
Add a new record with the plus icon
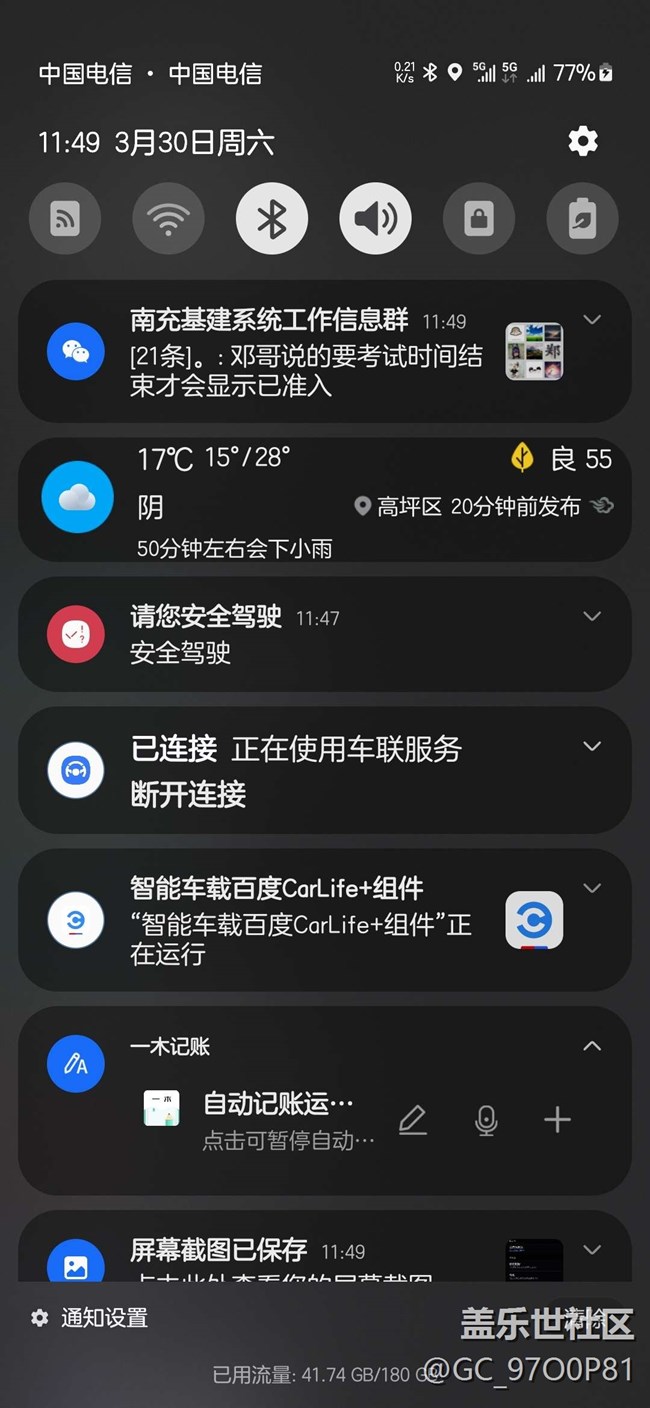click(x=557, y=1120)
